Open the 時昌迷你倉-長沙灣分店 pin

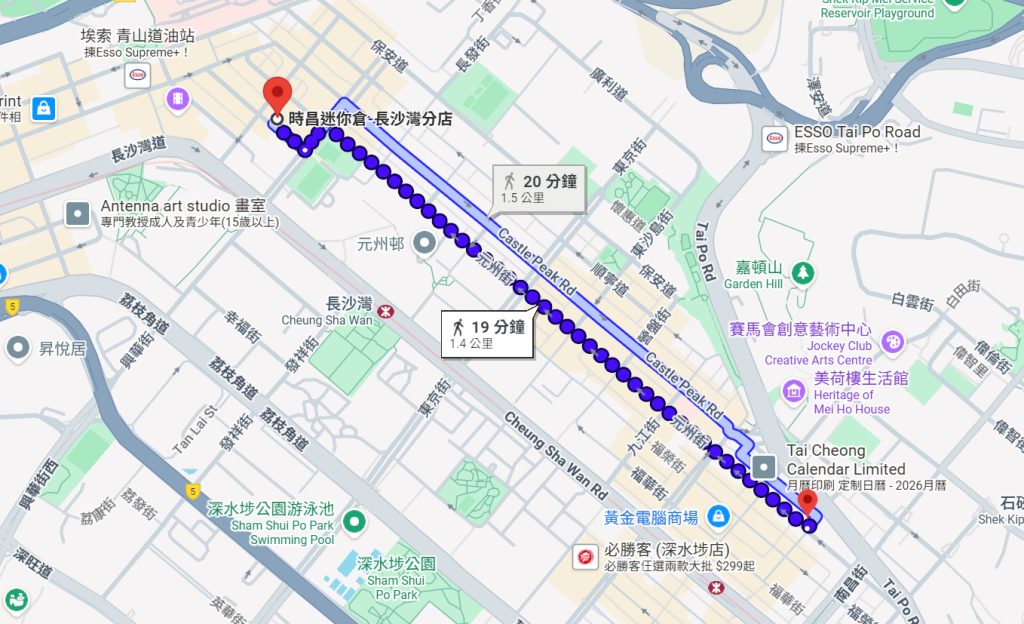(x=277, y=97)
